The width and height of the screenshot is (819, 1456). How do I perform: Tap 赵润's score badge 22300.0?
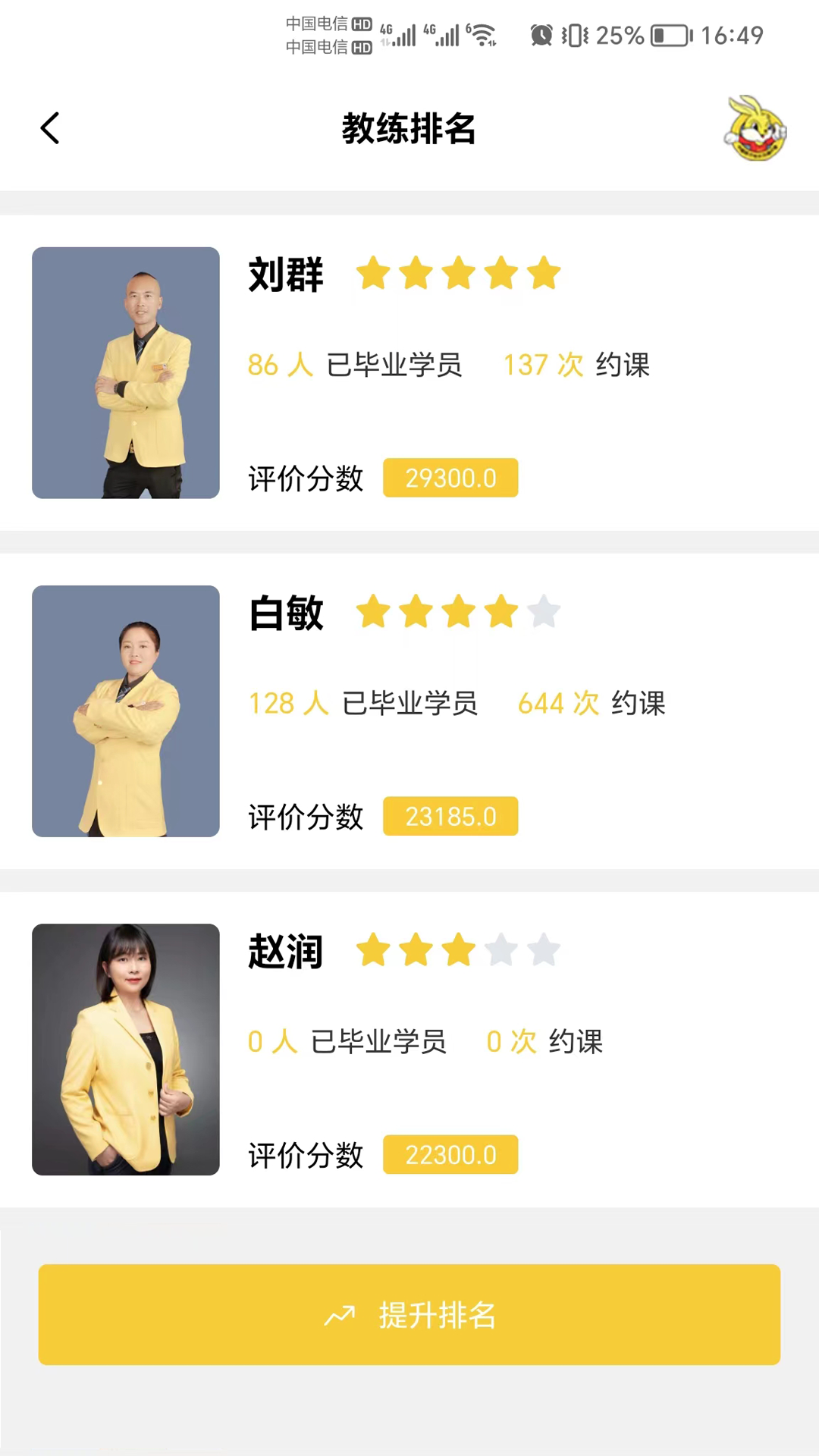tap(450, 1154)
